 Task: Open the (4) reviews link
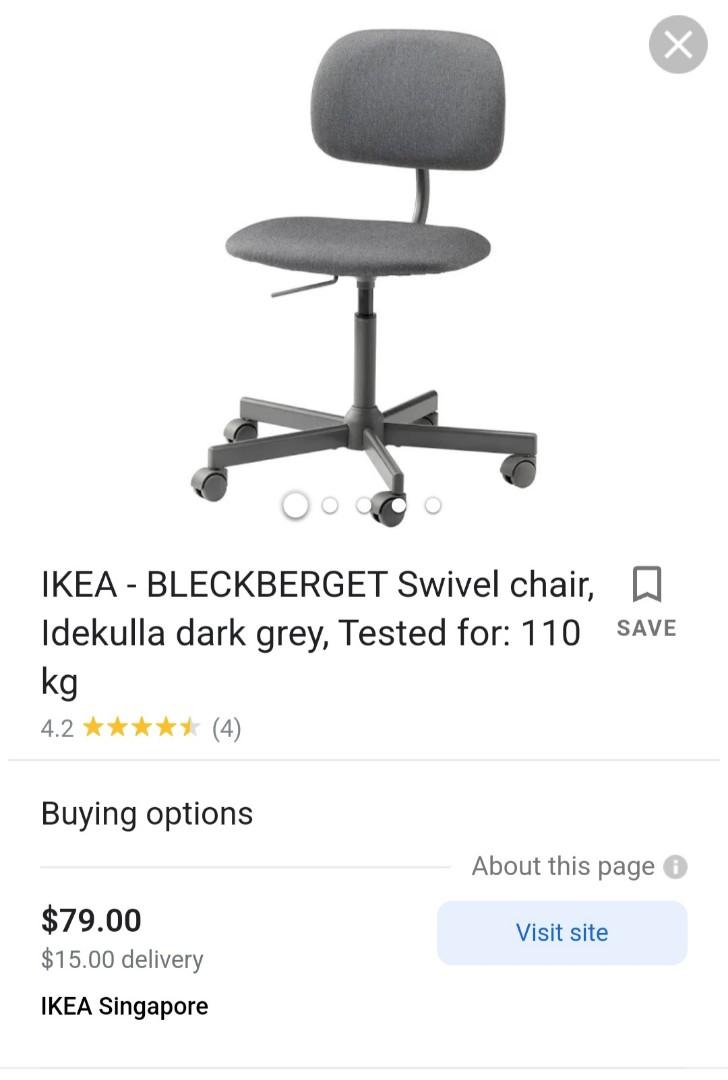[x=227, y=728]
